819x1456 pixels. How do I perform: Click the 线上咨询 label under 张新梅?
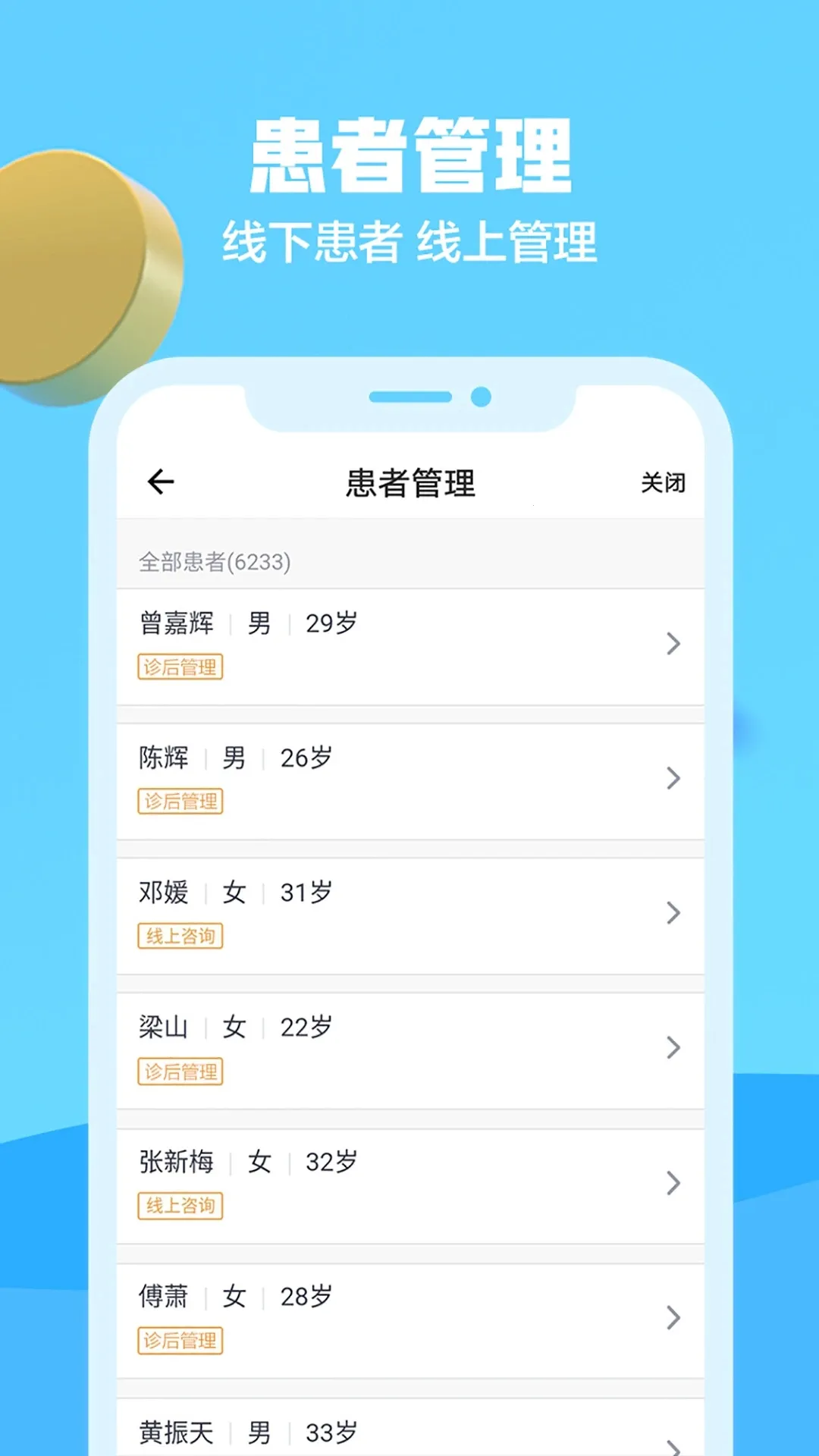point(180,1205)
